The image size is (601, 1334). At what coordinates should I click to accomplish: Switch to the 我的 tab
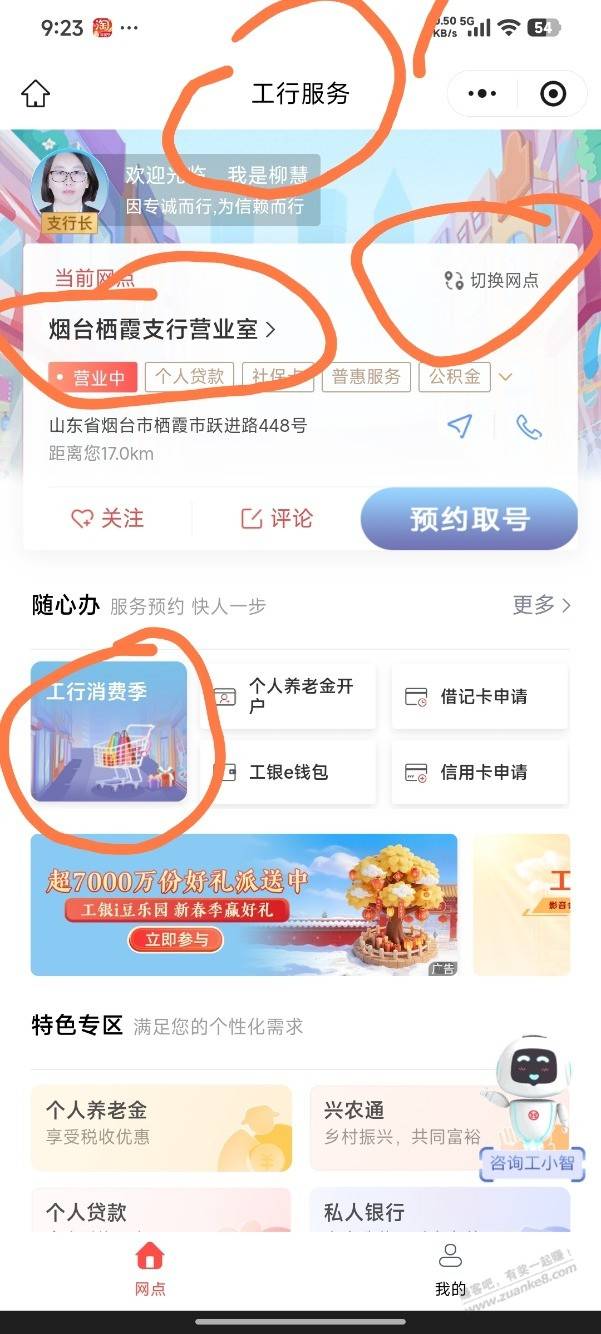450,1270
